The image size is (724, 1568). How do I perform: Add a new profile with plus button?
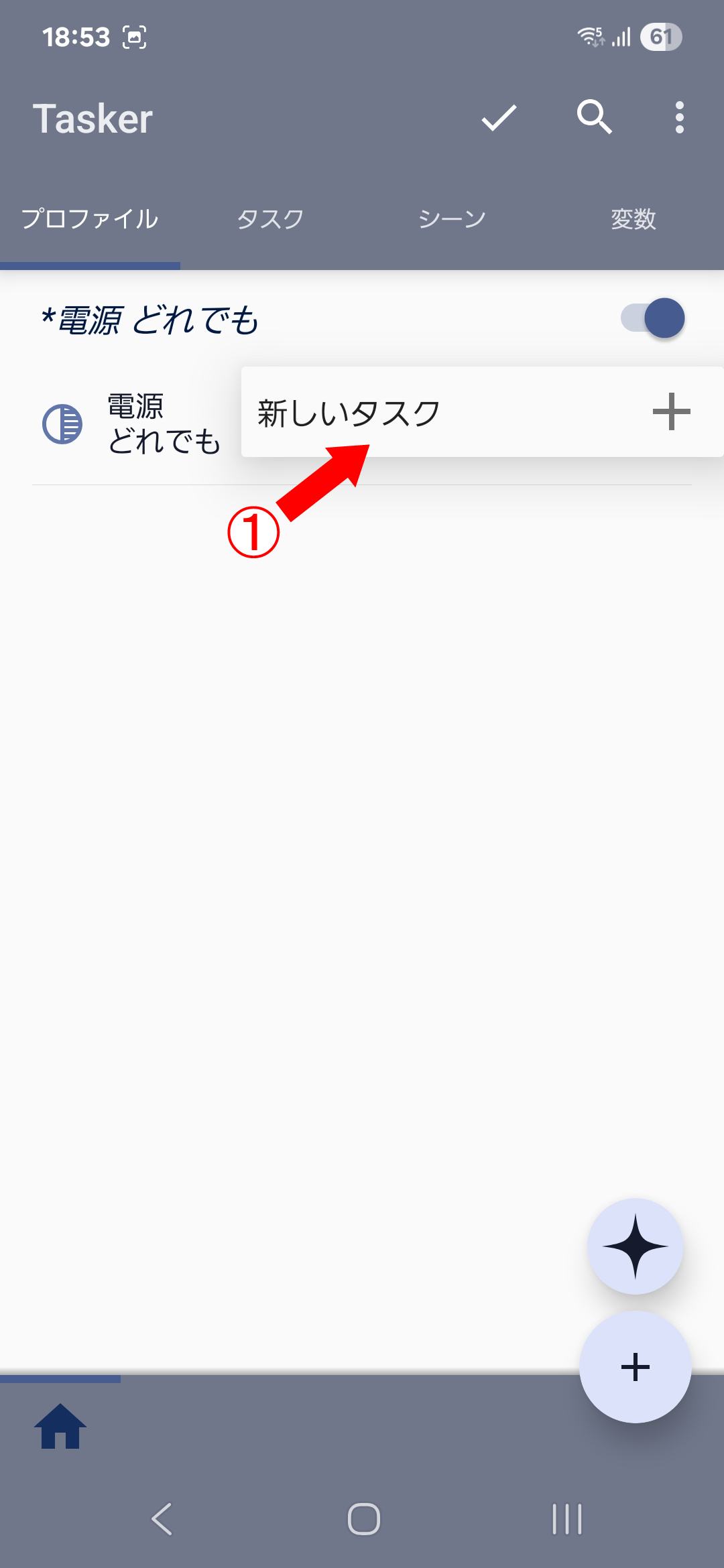click(635, 1367)
